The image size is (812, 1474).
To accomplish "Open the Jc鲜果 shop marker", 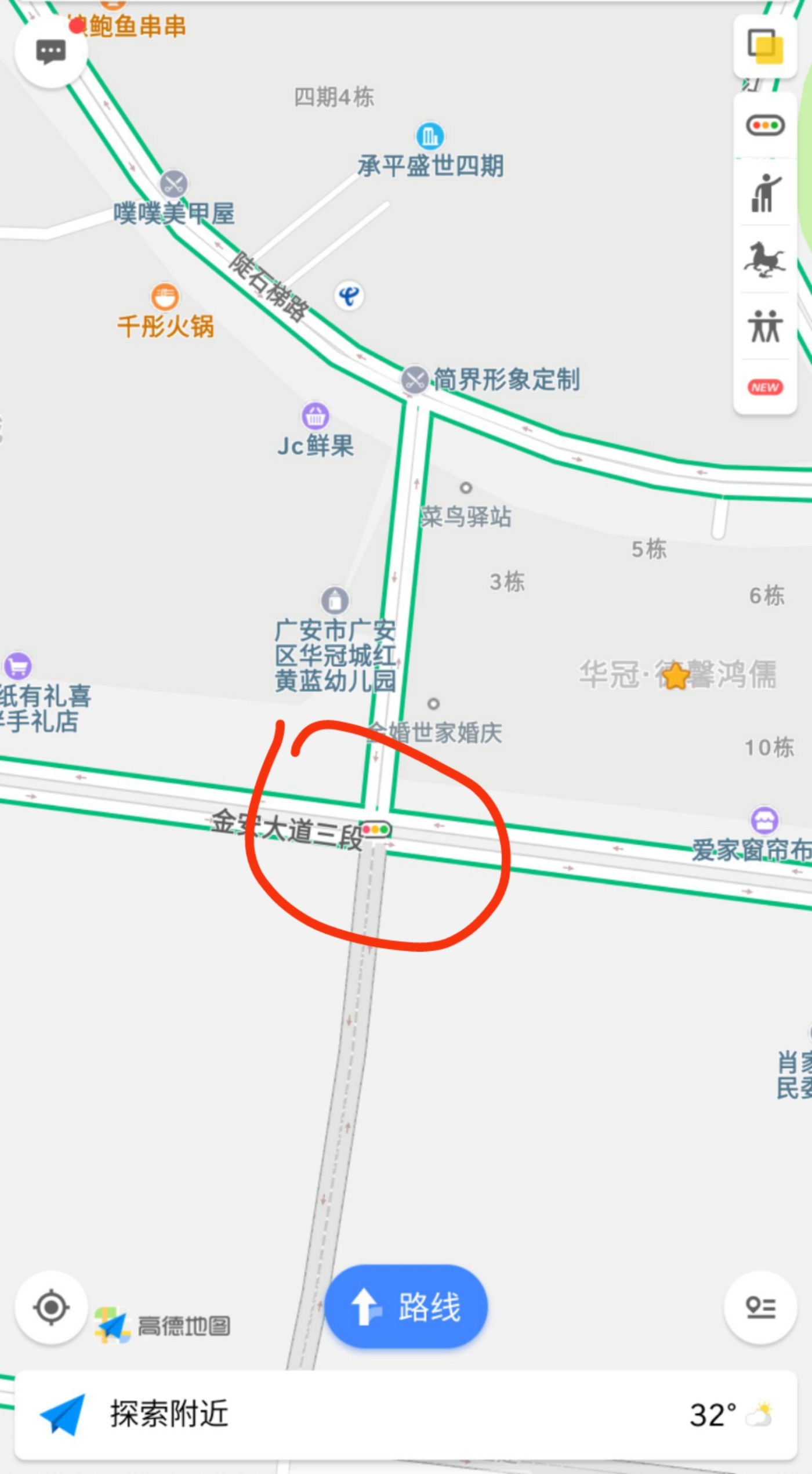I will pyautogui.click(x=315, y=416).
